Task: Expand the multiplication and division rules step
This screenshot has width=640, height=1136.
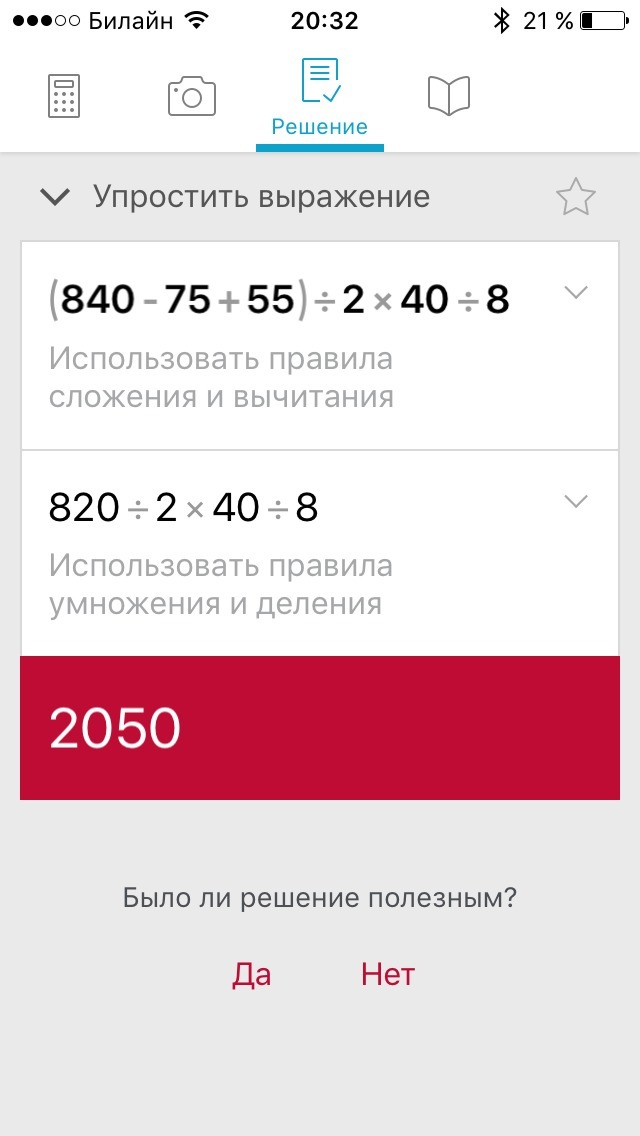Action: click(576, 502)
